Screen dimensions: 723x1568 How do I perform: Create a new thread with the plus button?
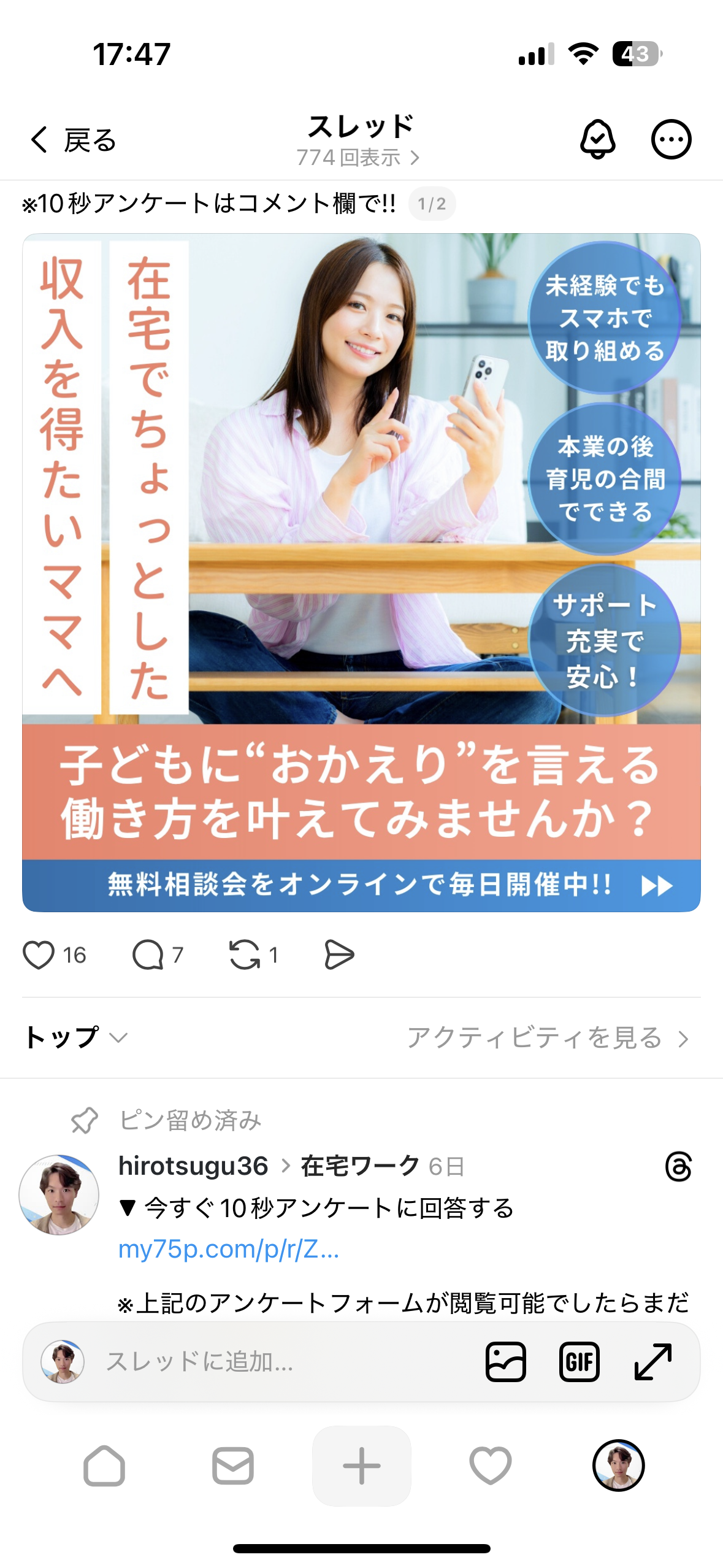tap(361, 1466)
